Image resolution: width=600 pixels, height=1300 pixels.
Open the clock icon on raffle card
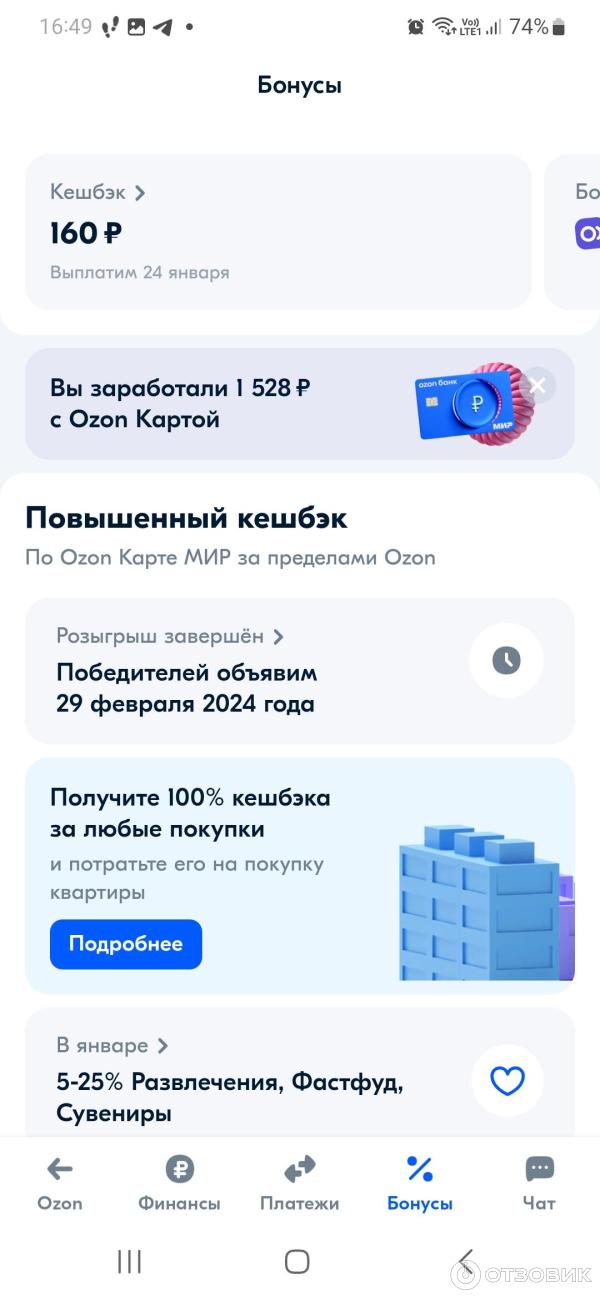[x=506, y=660]
